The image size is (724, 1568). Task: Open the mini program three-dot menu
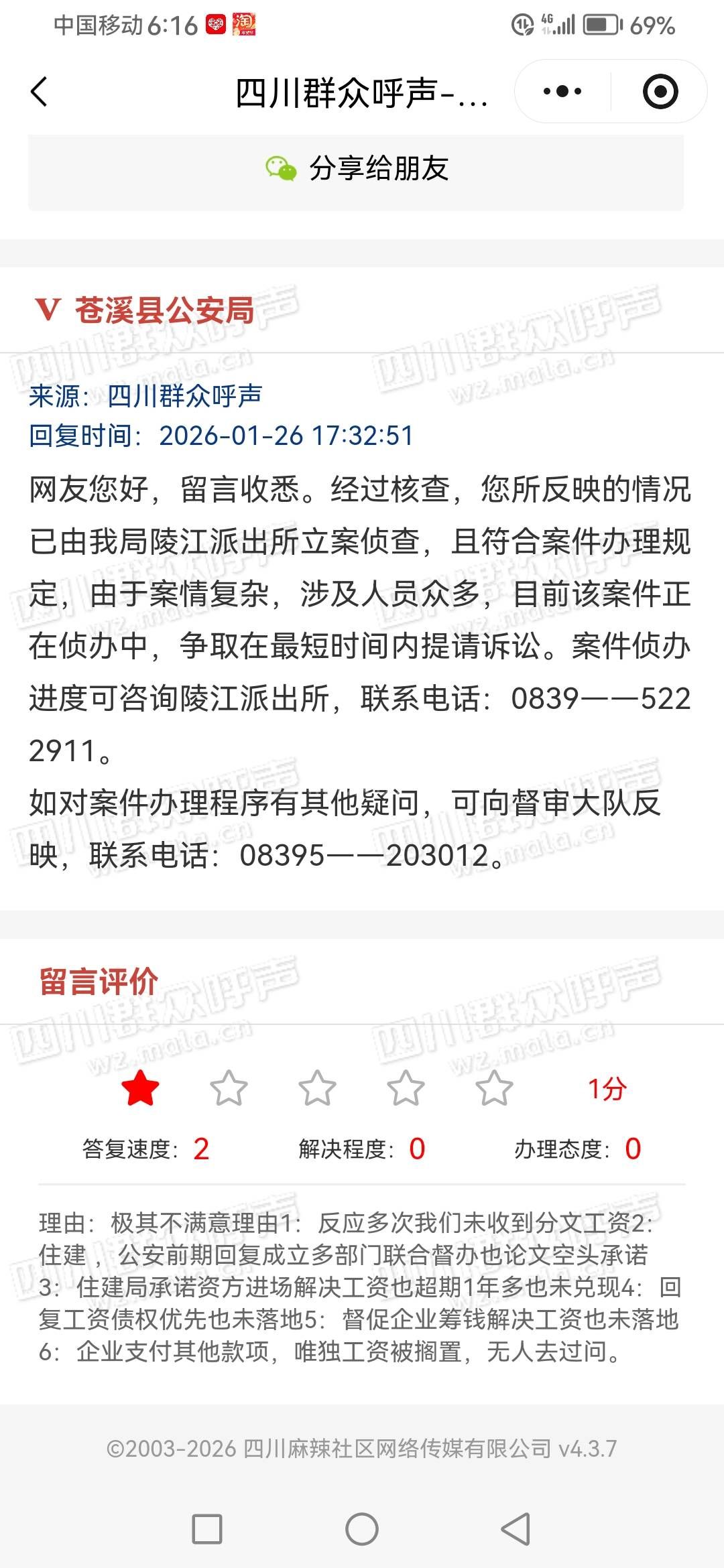coord(562,92)
